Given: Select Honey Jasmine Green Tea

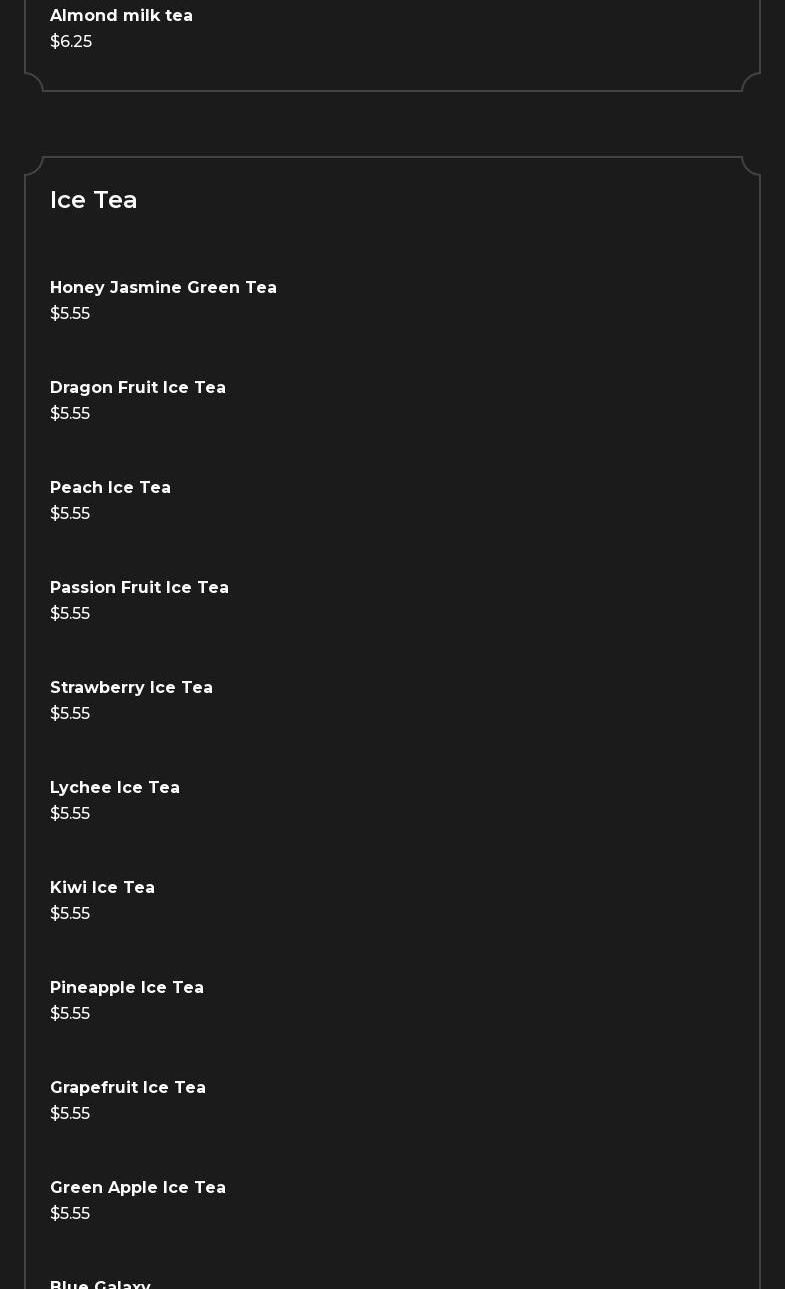Looking at the screenshot, I should pyautogui.click(x=163, y=288).
